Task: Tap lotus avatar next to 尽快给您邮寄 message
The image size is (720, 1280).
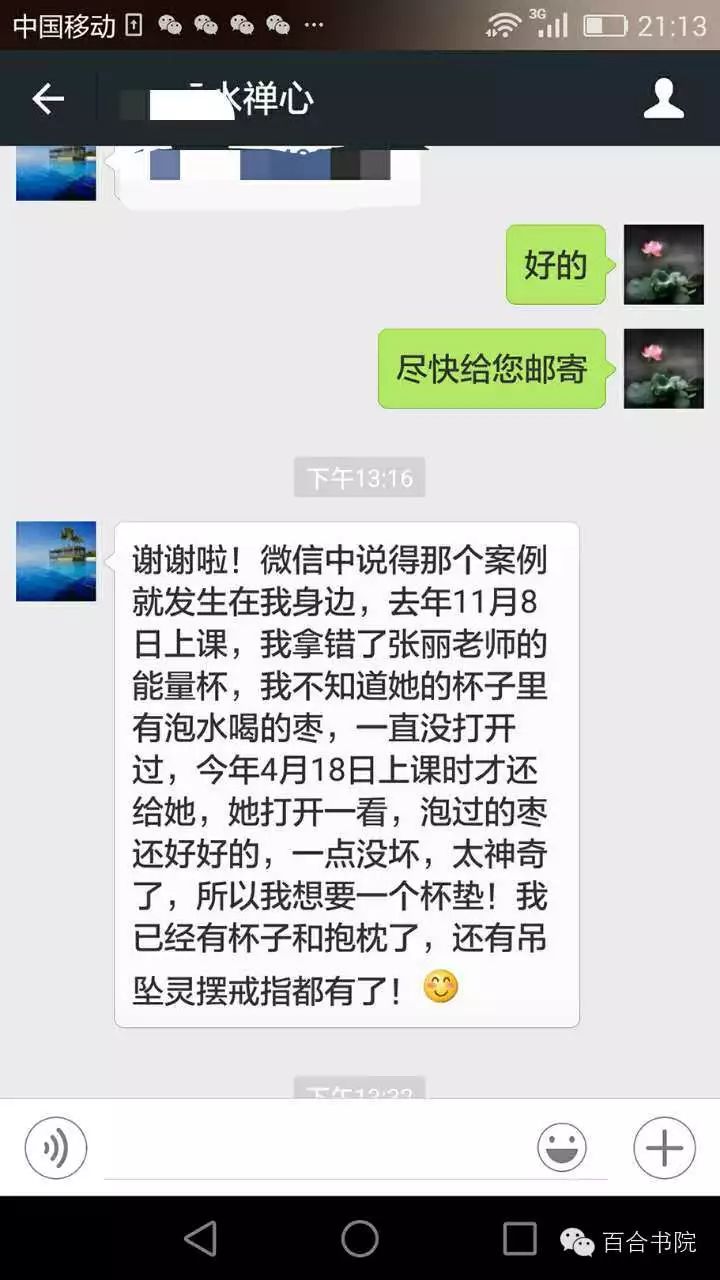Action: click(664, 369)
